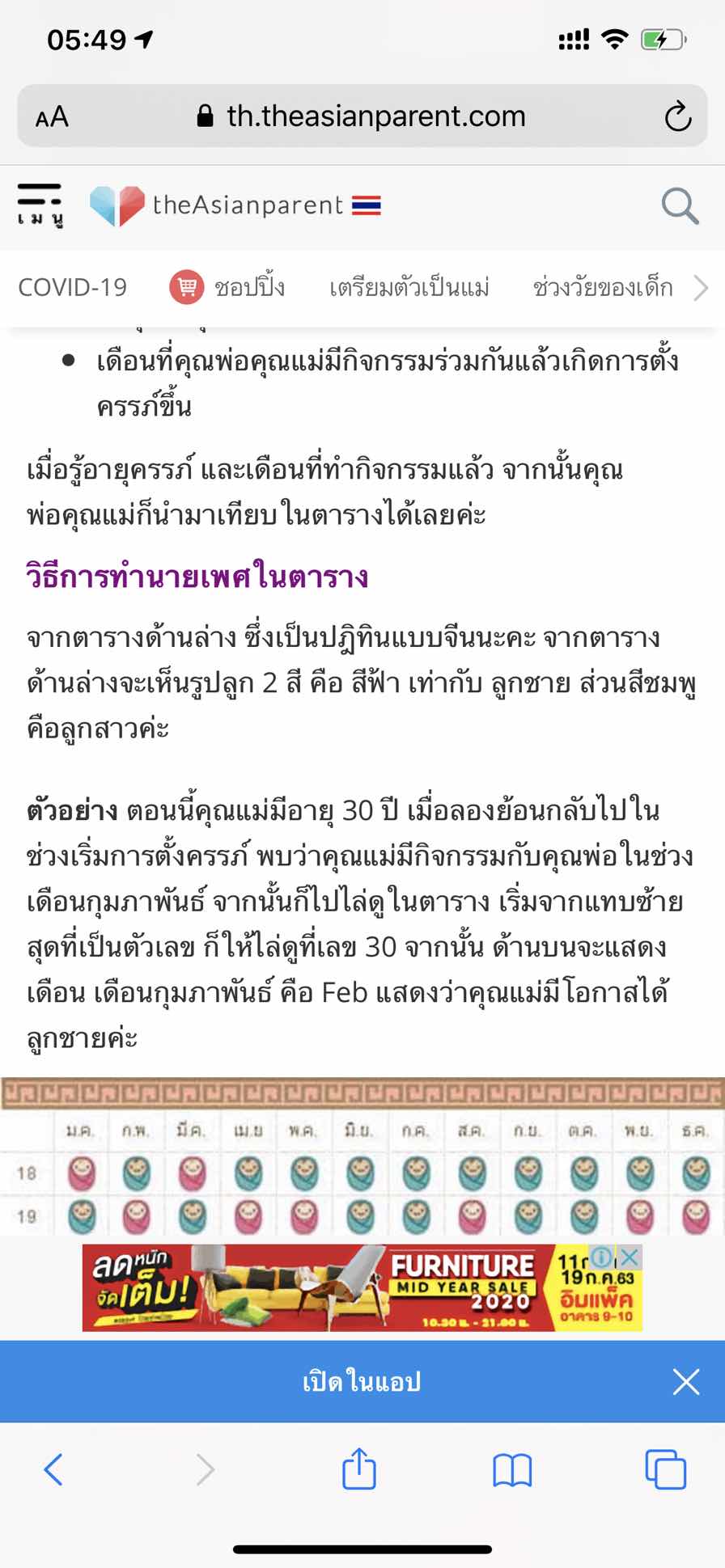The width and height of the screenshot is (725, 1568).
Task: Select the ช่วงวัยของเด็ก tab
Action: (603, 287)
